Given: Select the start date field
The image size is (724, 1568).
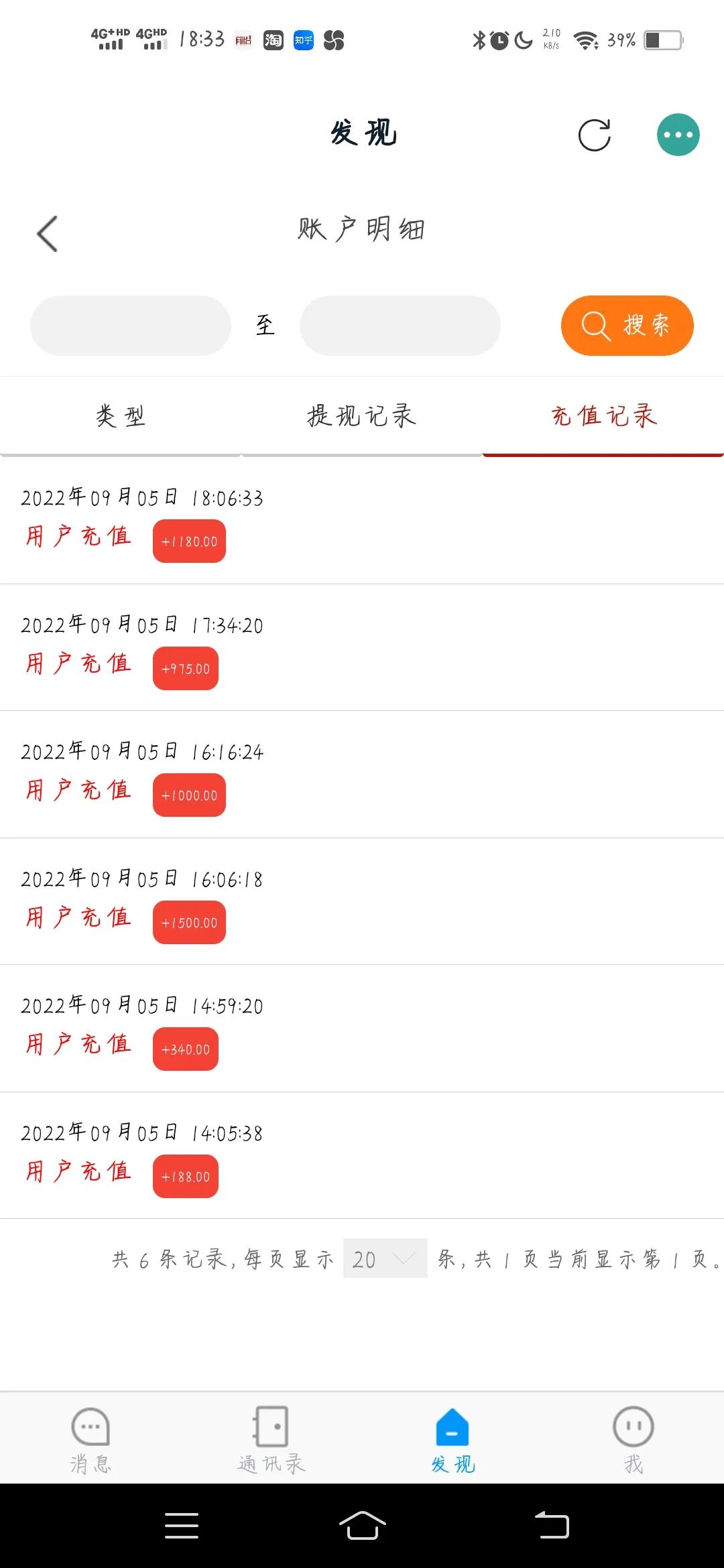Looking at the screenshot, I should pyautogui.click(x=131, y=326).
